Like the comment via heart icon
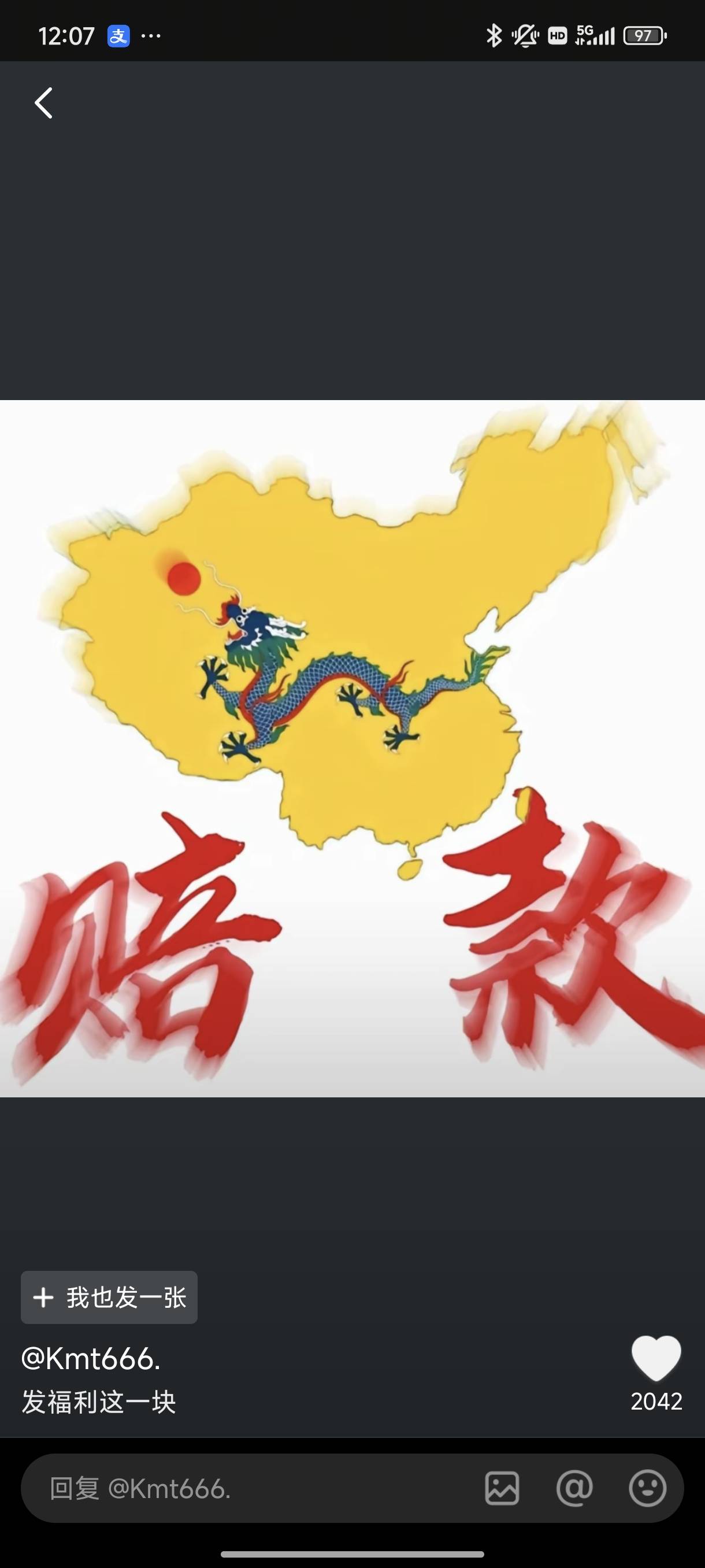Image resolution: width=705 pixels, height=1568 pixels. (656, 1359)
